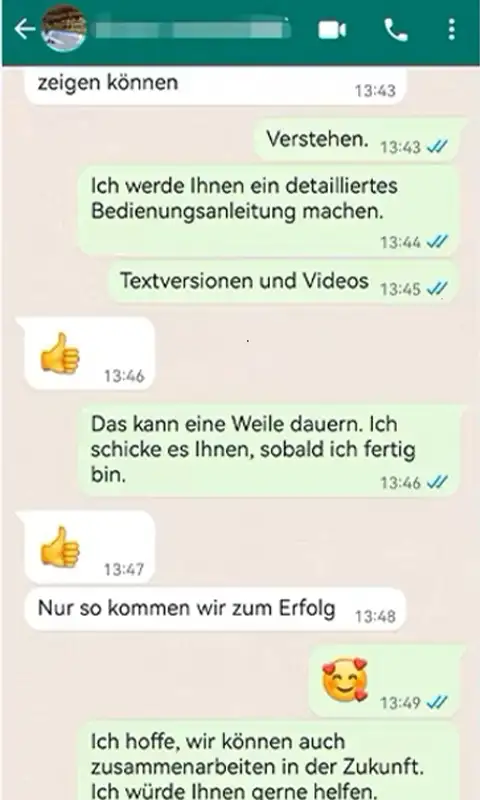Open the three-dot overflow menu
The width and height of the screenshot is (480, 800).
[x=451, y=30]
